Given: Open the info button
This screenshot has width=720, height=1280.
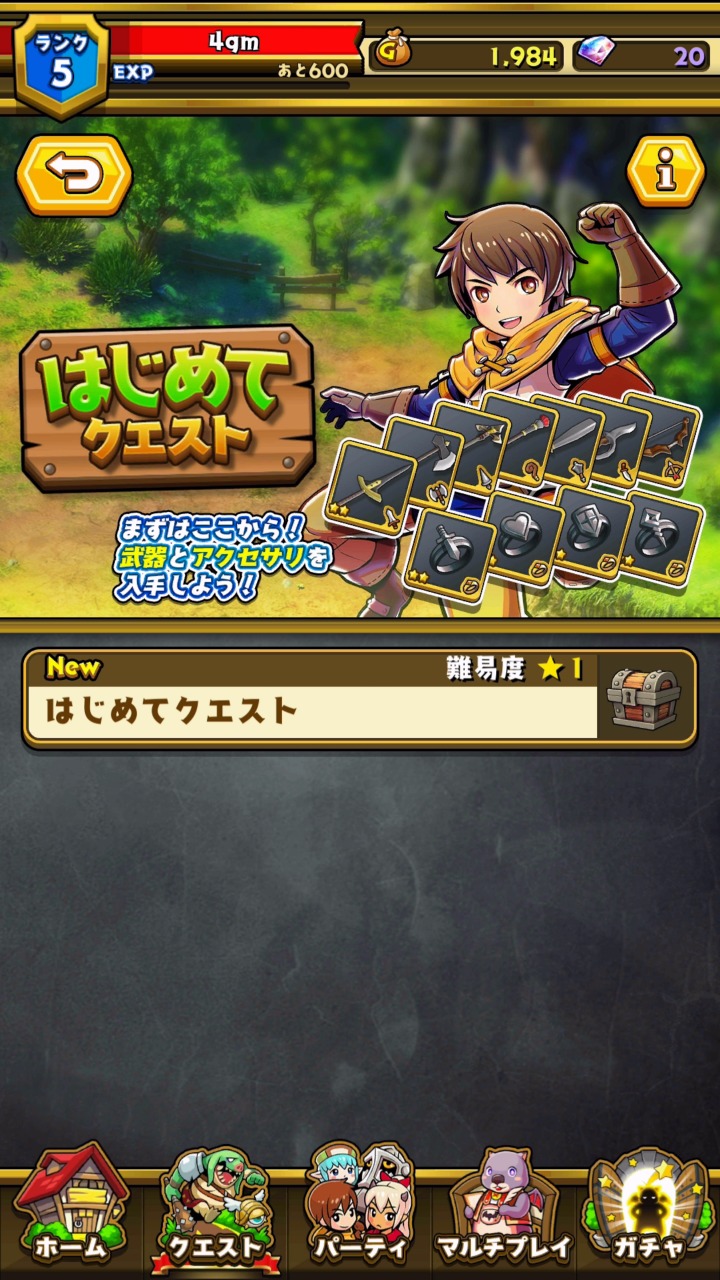Looking at the screenshot, I should 665,172.
